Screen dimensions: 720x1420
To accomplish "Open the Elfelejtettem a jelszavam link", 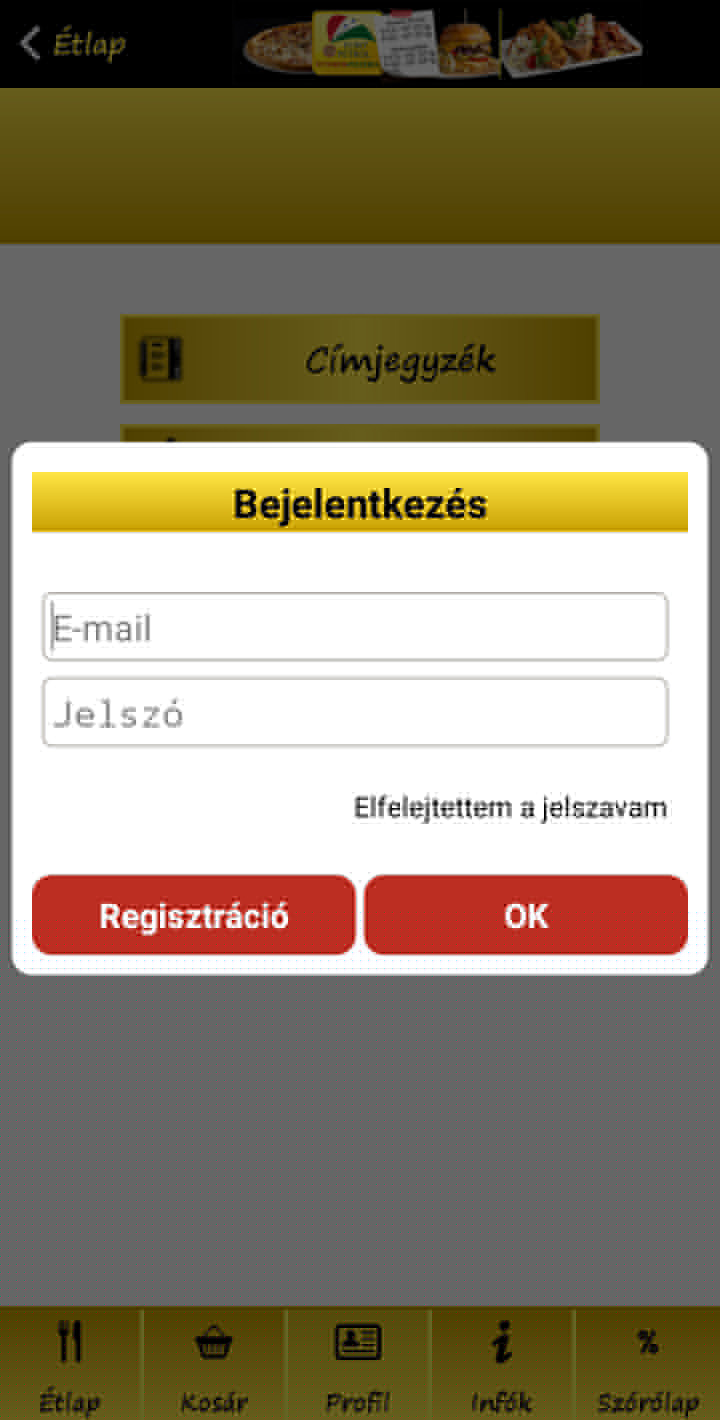I will (510, 808).
